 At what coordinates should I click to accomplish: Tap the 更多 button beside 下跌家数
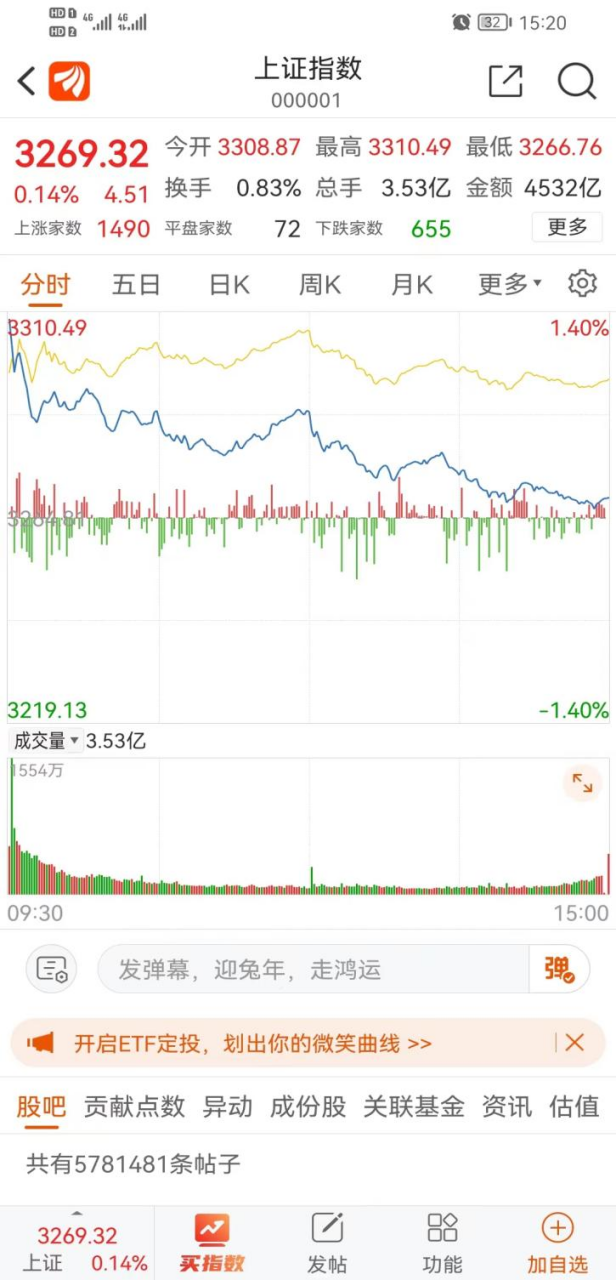pyautogui.click(x=567, y=228)
